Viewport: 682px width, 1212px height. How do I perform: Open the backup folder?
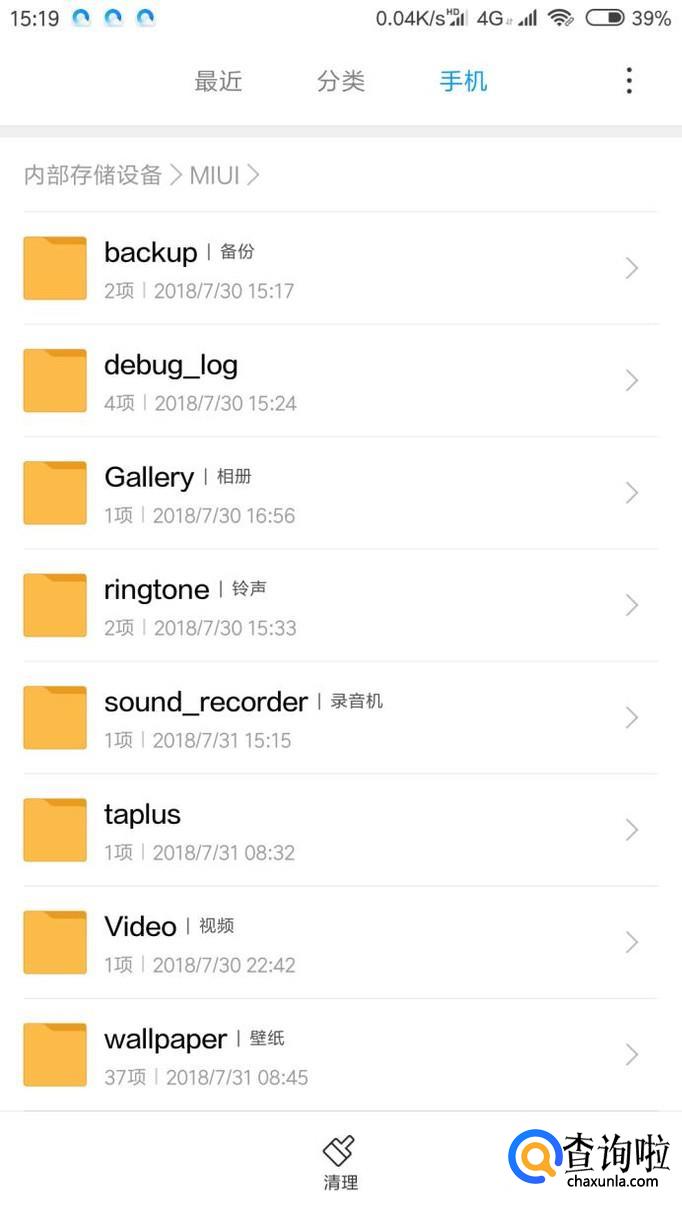coord(340,268)
